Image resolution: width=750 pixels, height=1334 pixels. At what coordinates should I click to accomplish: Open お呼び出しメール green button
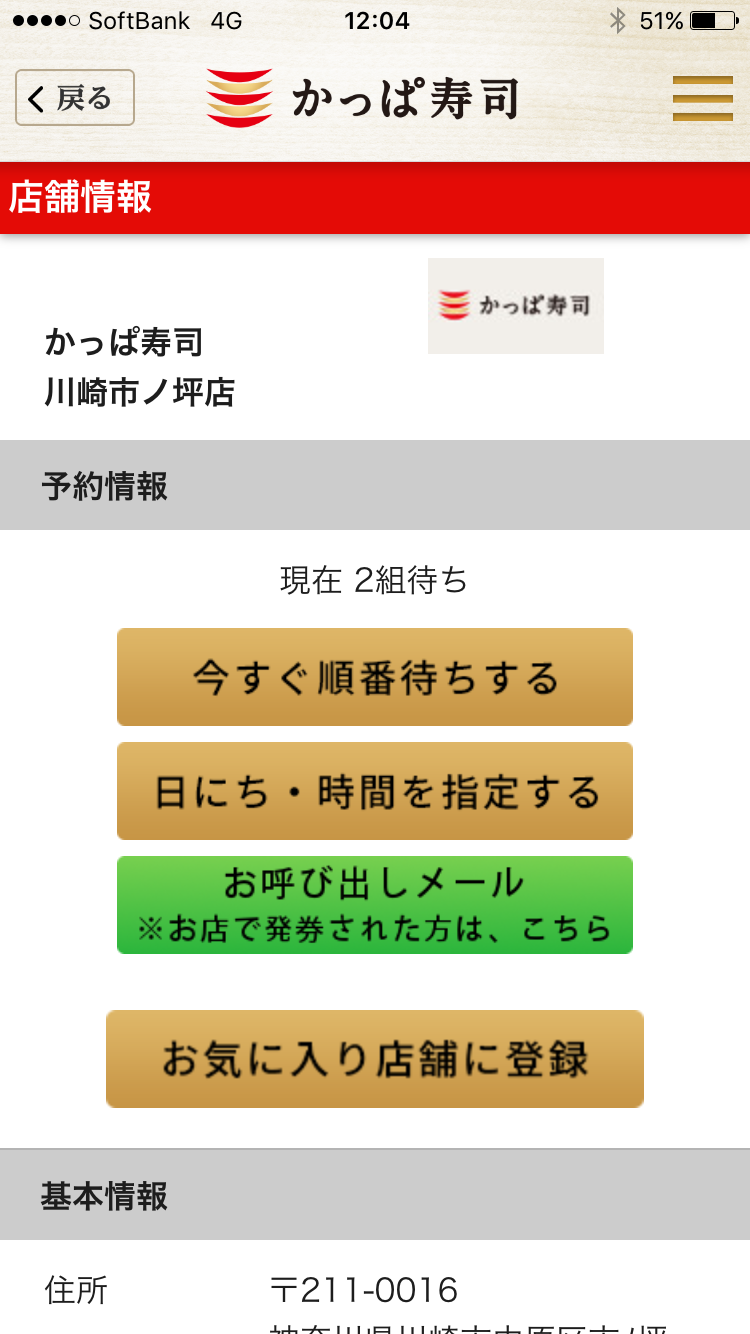(x=375, y=905)
